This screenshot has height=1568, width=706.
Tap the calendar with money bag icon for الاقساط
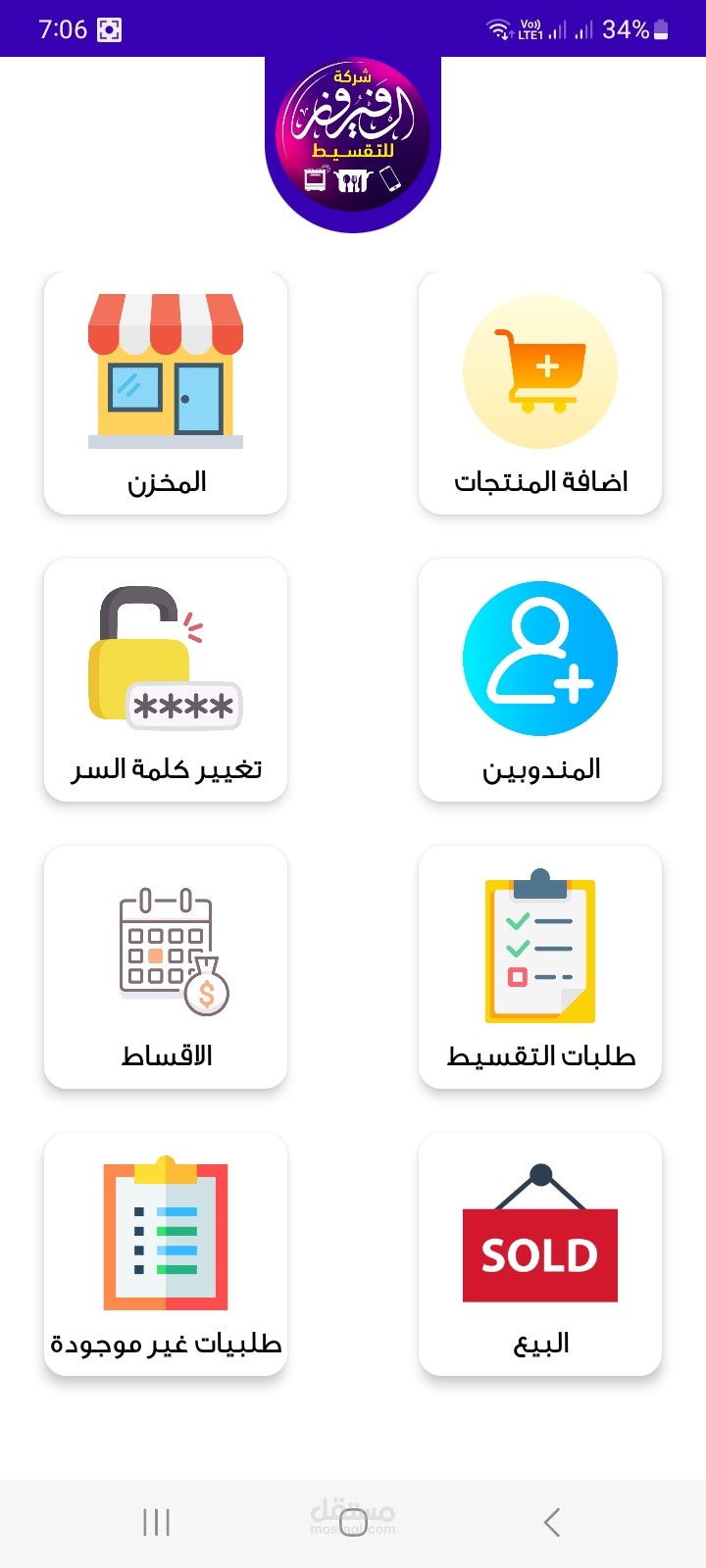point(165,946)
